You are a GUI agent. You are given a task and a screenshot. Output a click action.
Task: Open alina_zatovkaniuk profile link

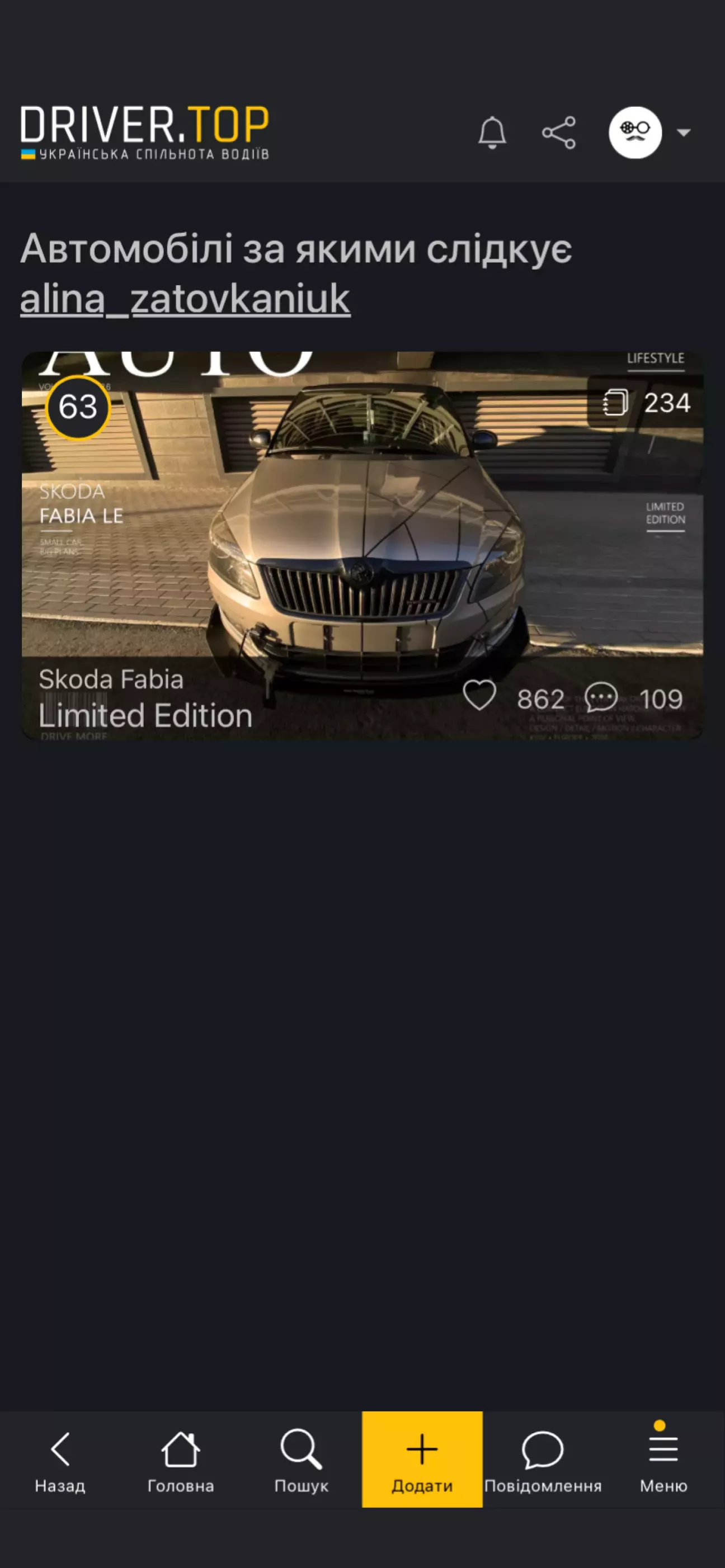point(185,299)
